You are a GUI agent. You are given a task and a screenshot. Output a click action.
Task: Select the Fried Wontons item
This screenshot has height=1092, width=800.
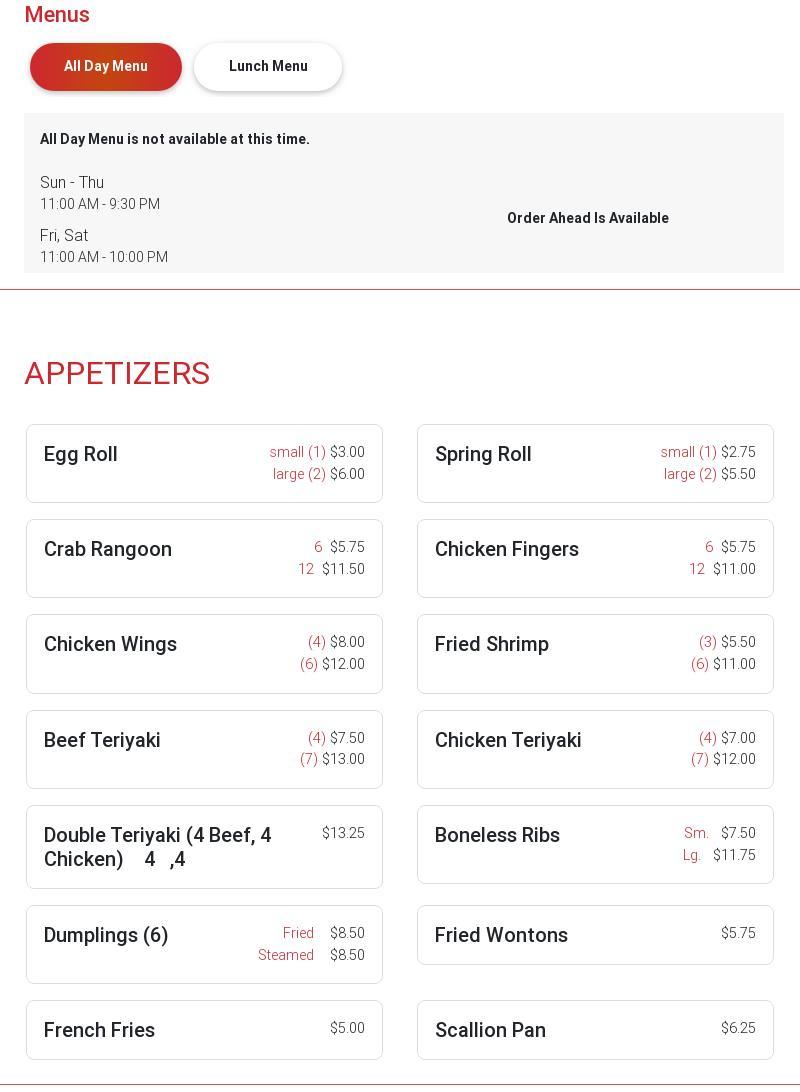(x=595, y=935)
